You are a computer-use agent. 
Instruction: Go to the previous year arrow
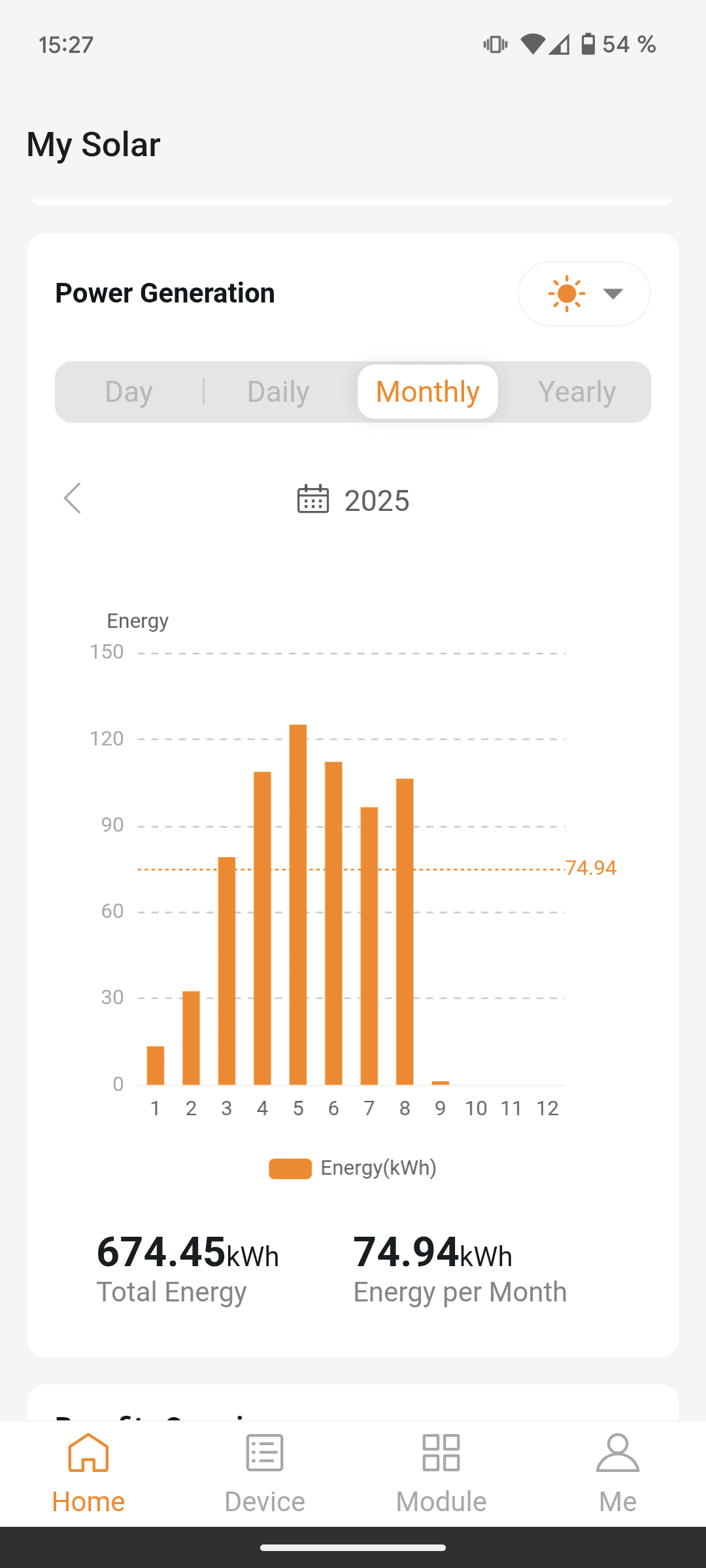(x=73, y=499)
